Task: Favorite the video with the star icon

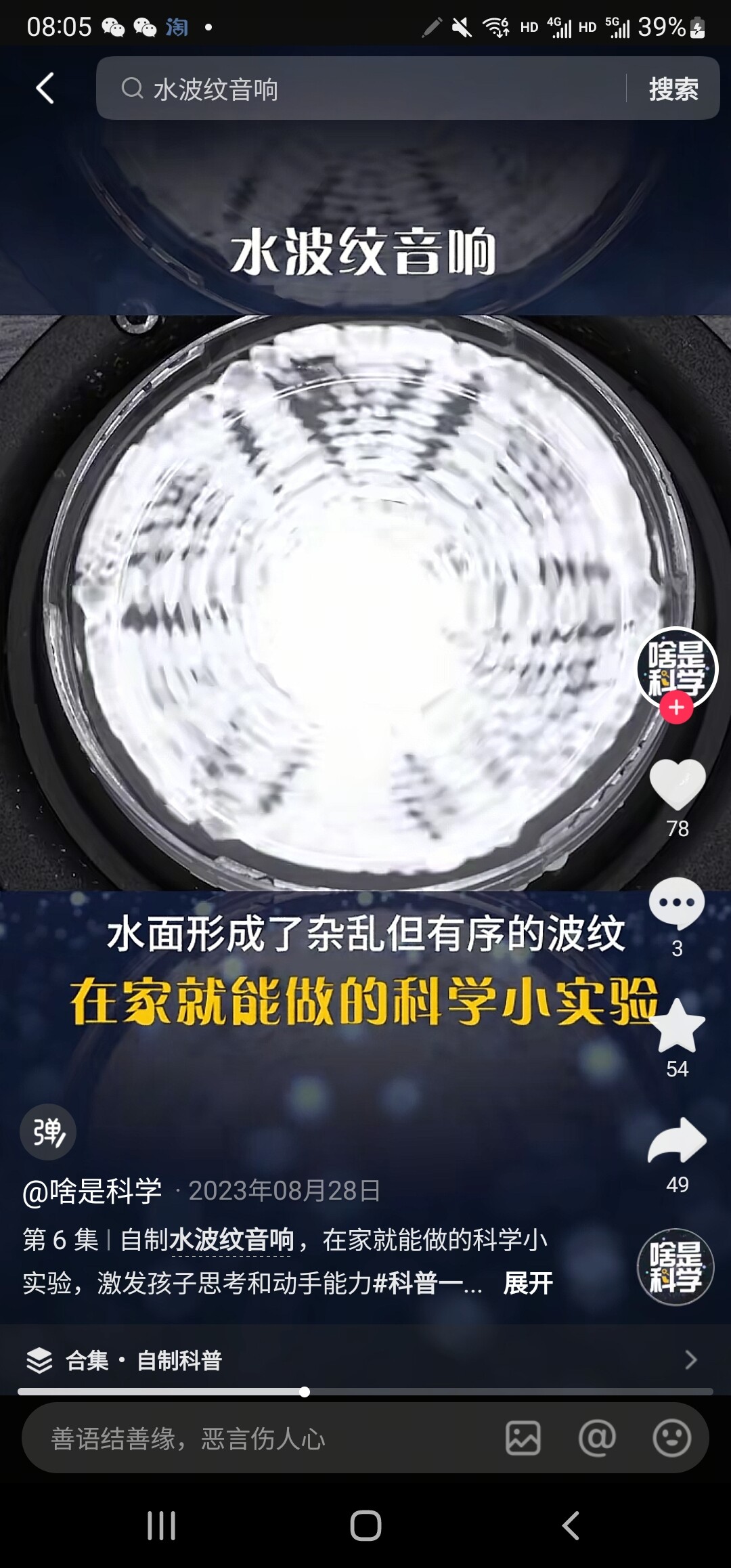Action: (x=677, y=1025)
